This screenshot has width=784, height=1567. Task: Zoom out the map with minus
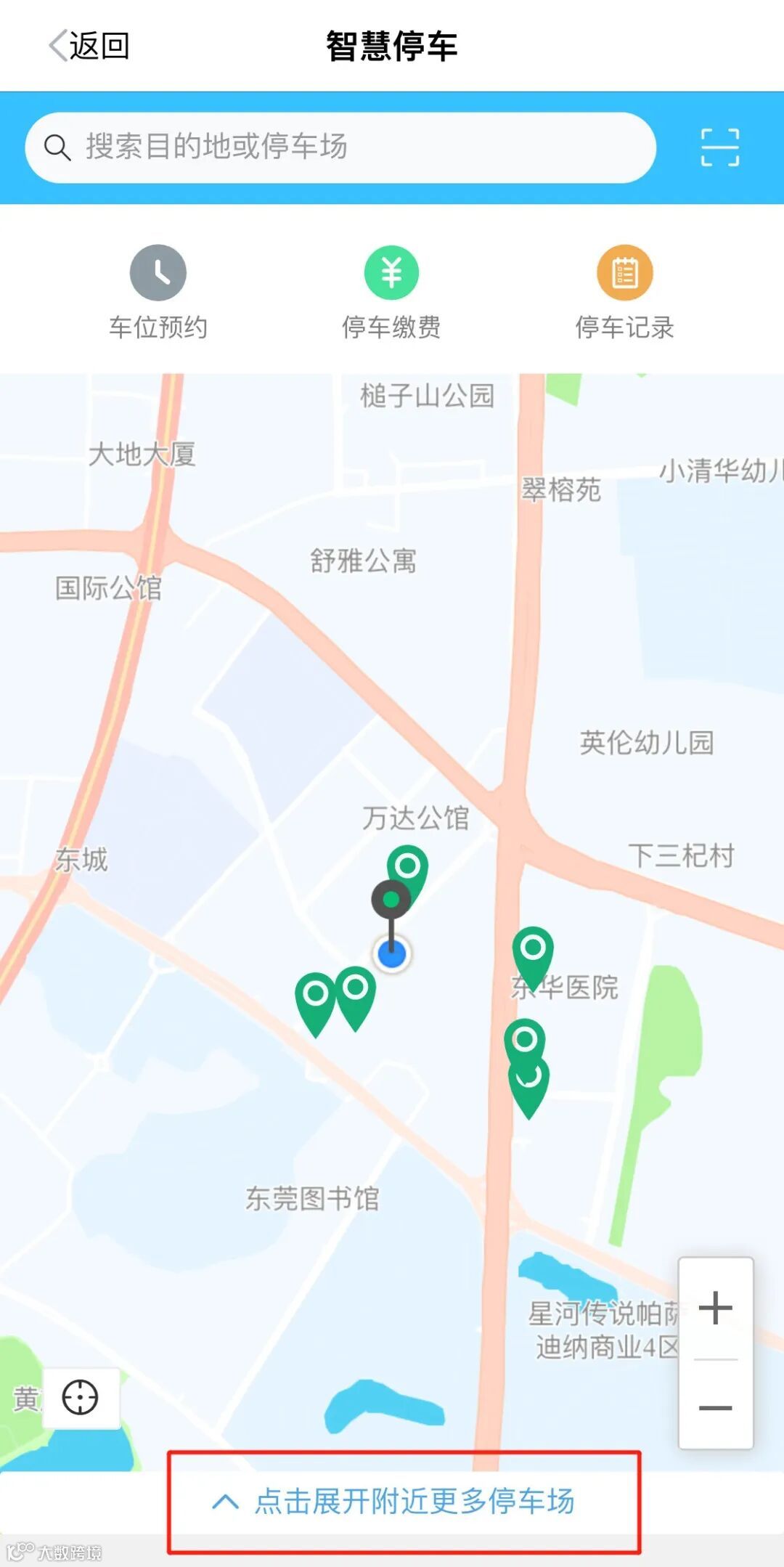pos(715,1408)
